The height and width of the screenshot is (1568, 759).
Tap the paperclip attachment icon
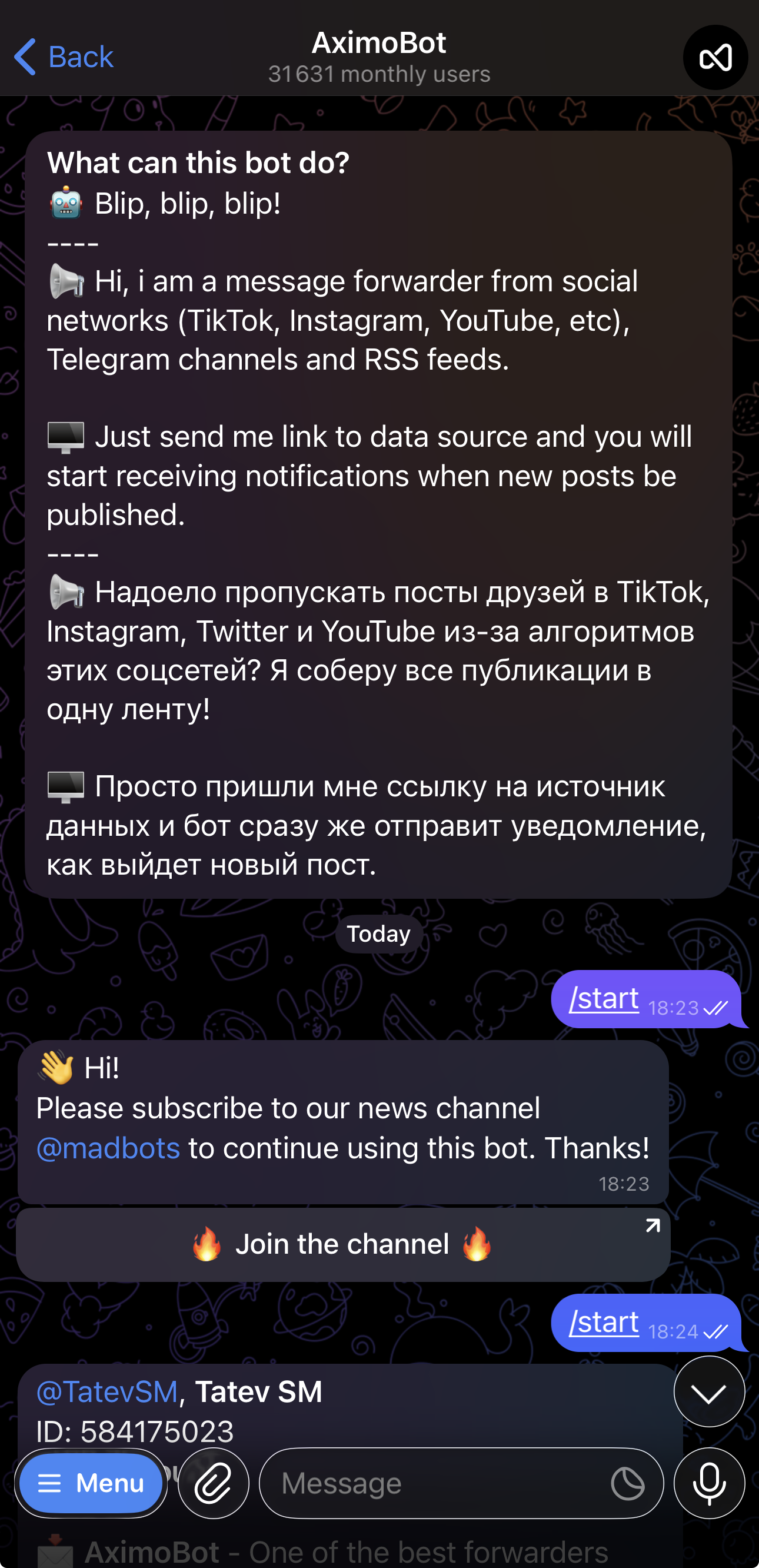[x=213, y=1483]
